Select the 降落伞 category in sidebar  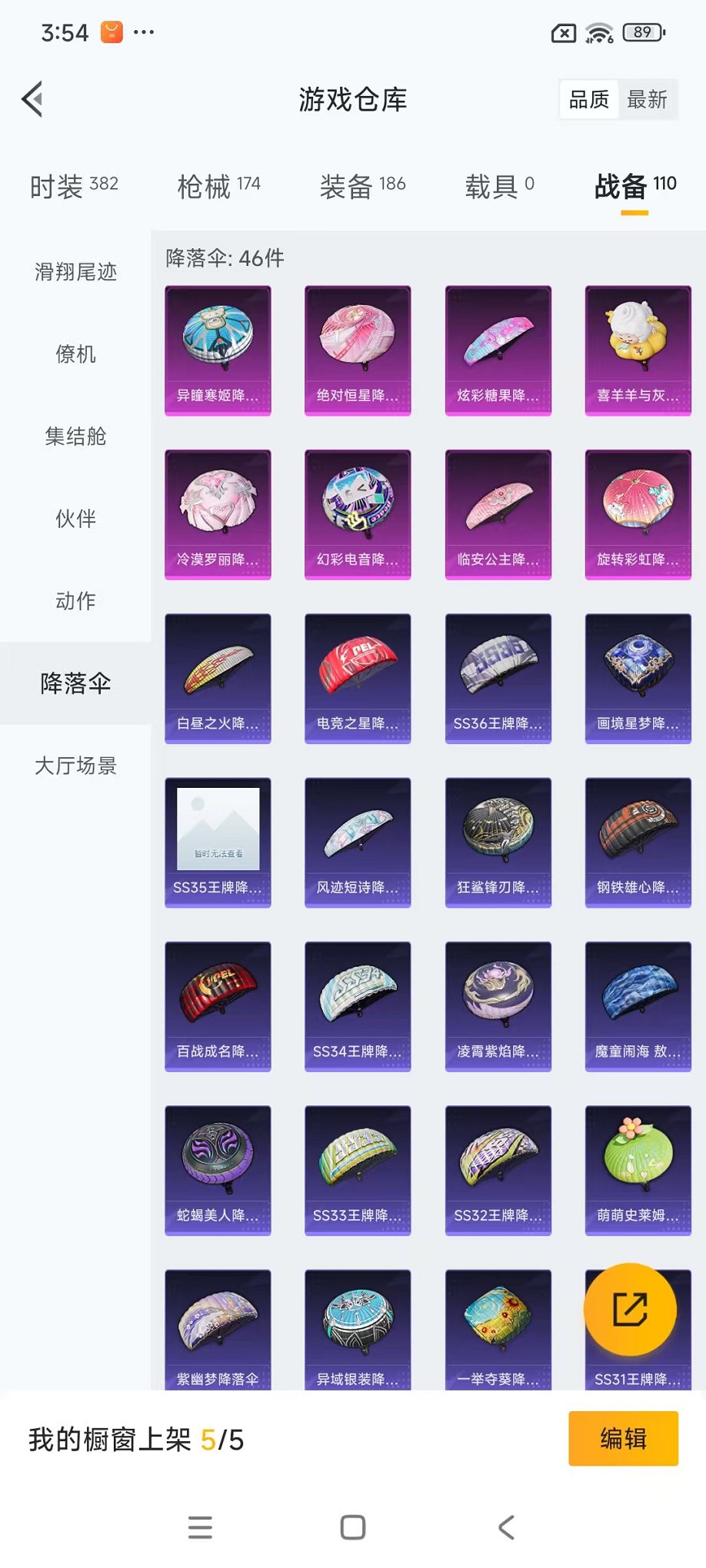(75, 683)
